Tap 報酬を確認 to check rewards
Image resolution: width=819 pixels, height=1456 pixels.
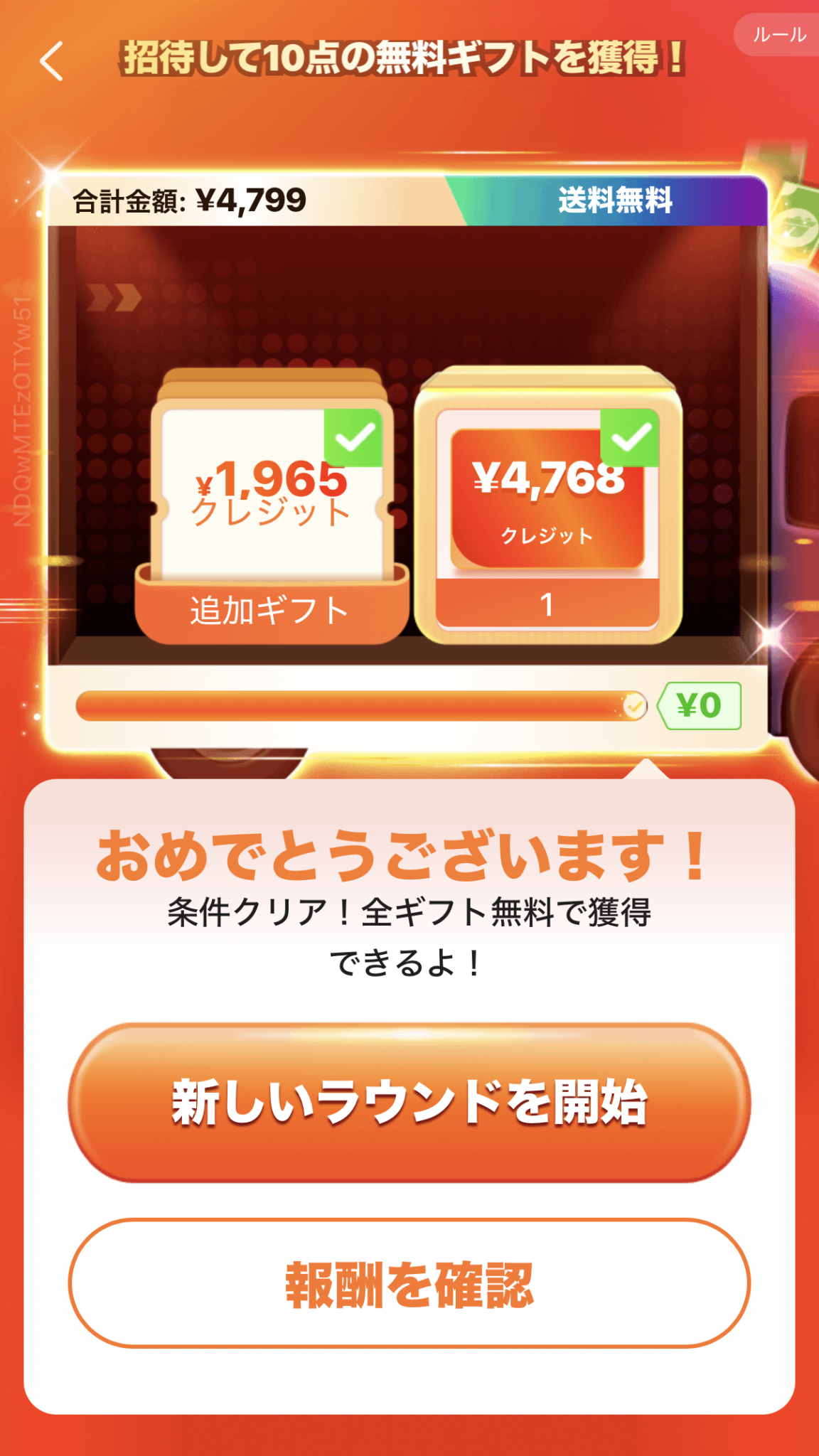coord(409,1285)
